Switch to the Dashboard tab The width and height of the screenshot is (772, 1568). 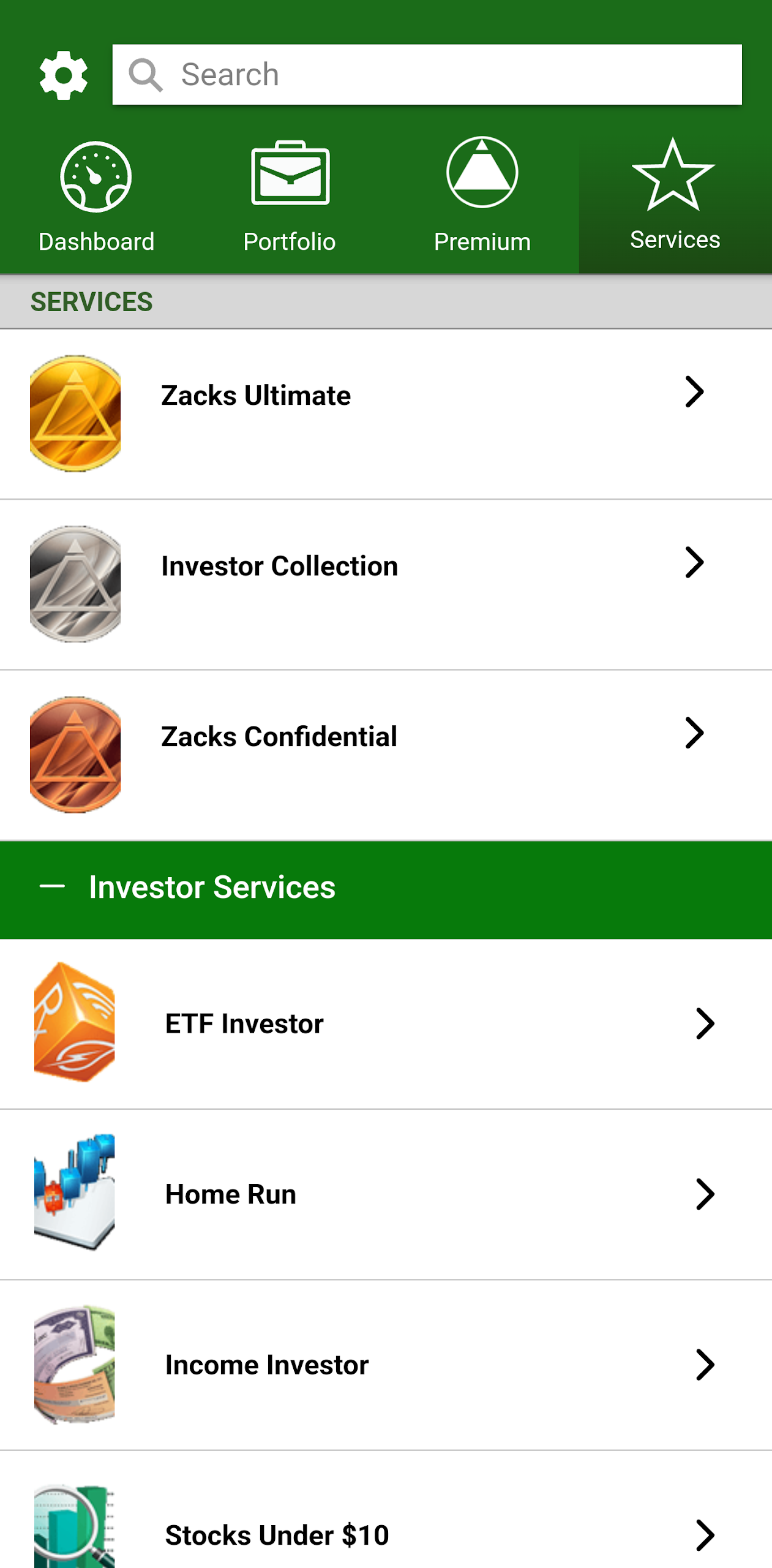pyautogui.click(x=96, y=196)
